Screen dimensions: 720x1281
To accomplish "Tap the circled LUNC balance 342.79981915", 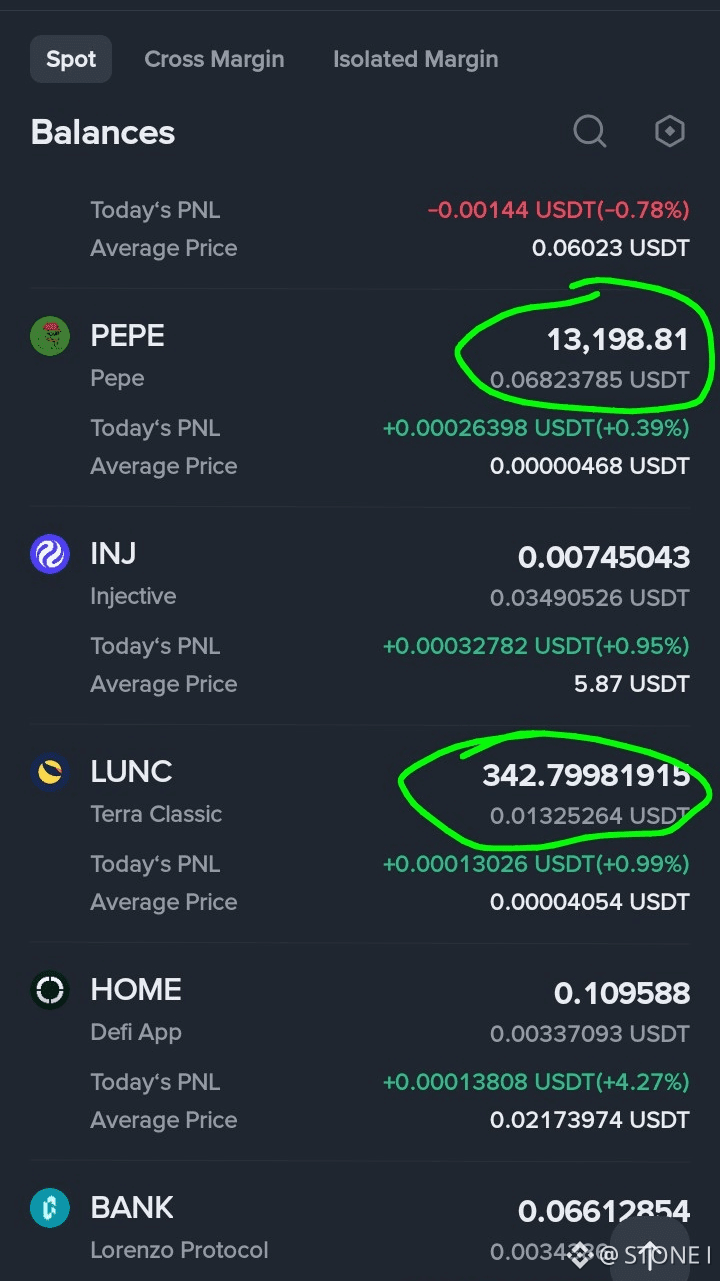I will pyautogui.click(x=588, y=775).
